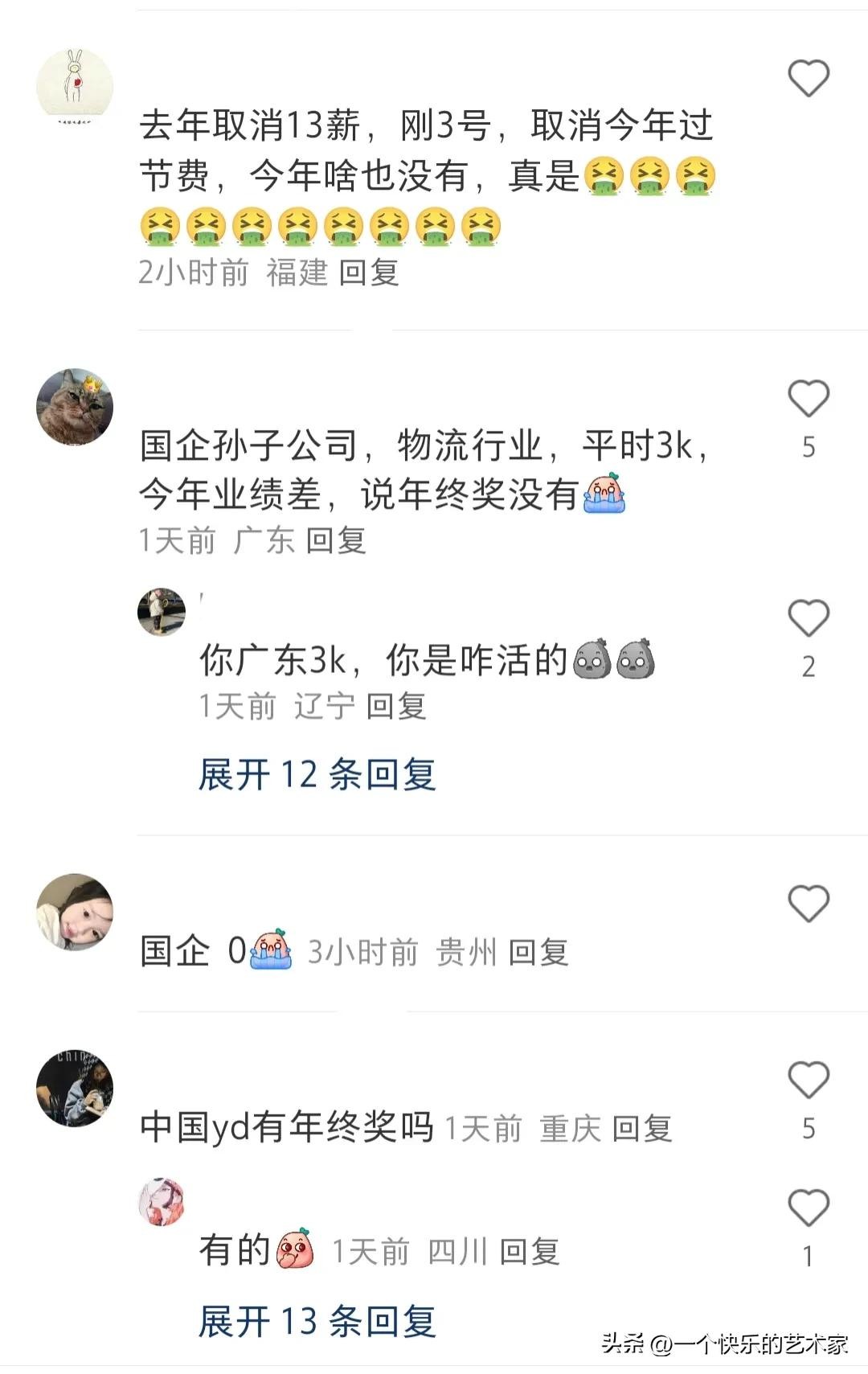This screenshot has height=1374, width=868.
Task: Like the reply 你广东3k，你是咋活的
Action: pos(808,618)
